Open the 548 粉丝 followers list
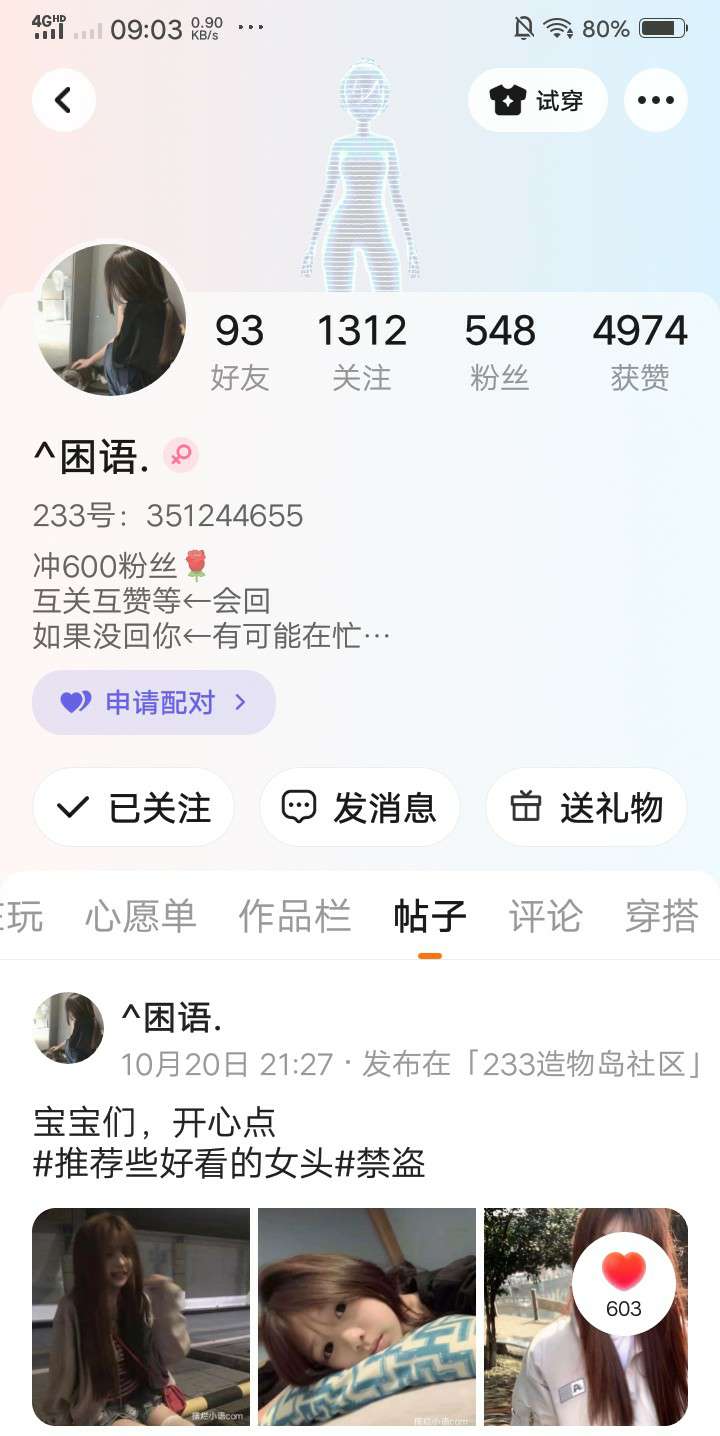 pos(500,350)
